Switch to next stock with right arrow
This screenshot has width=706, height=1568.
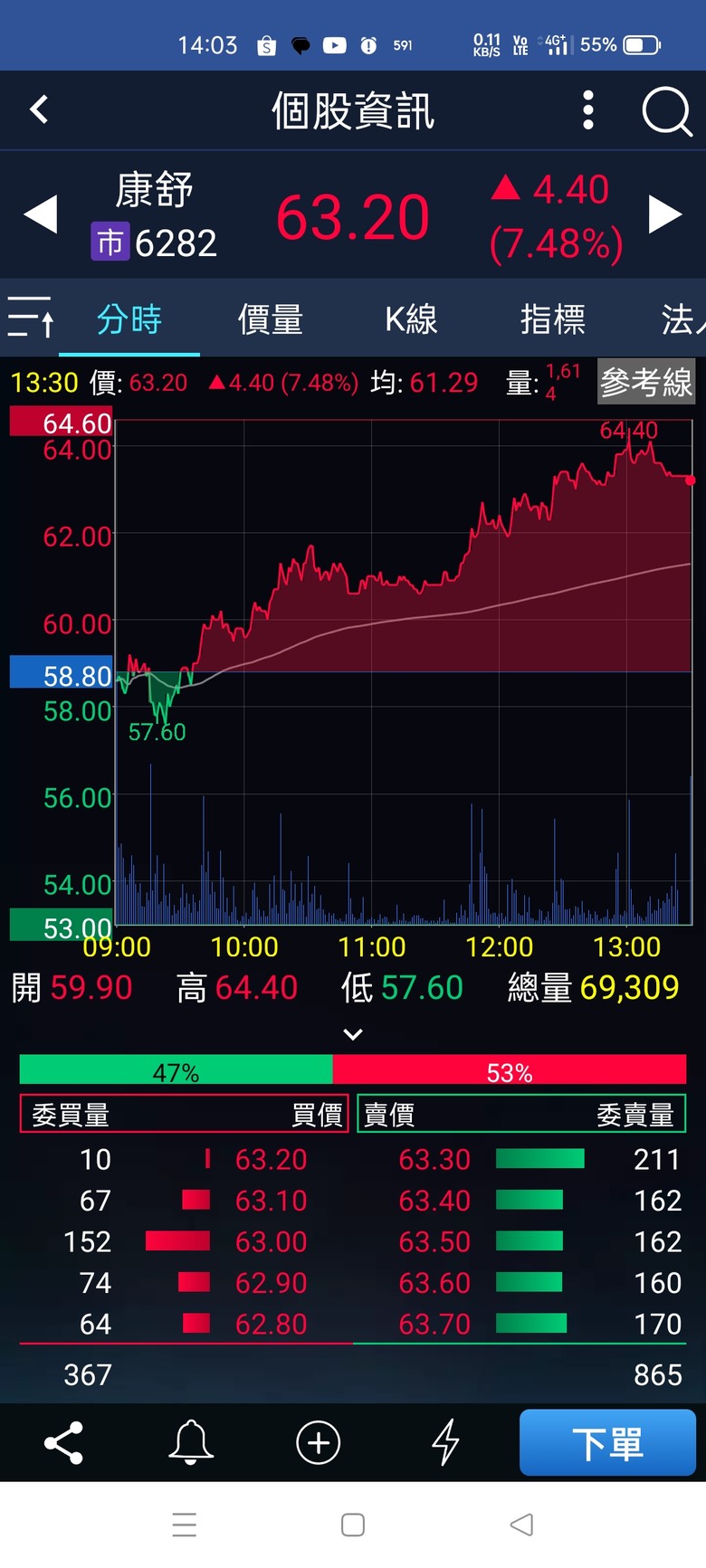[665, 215]
